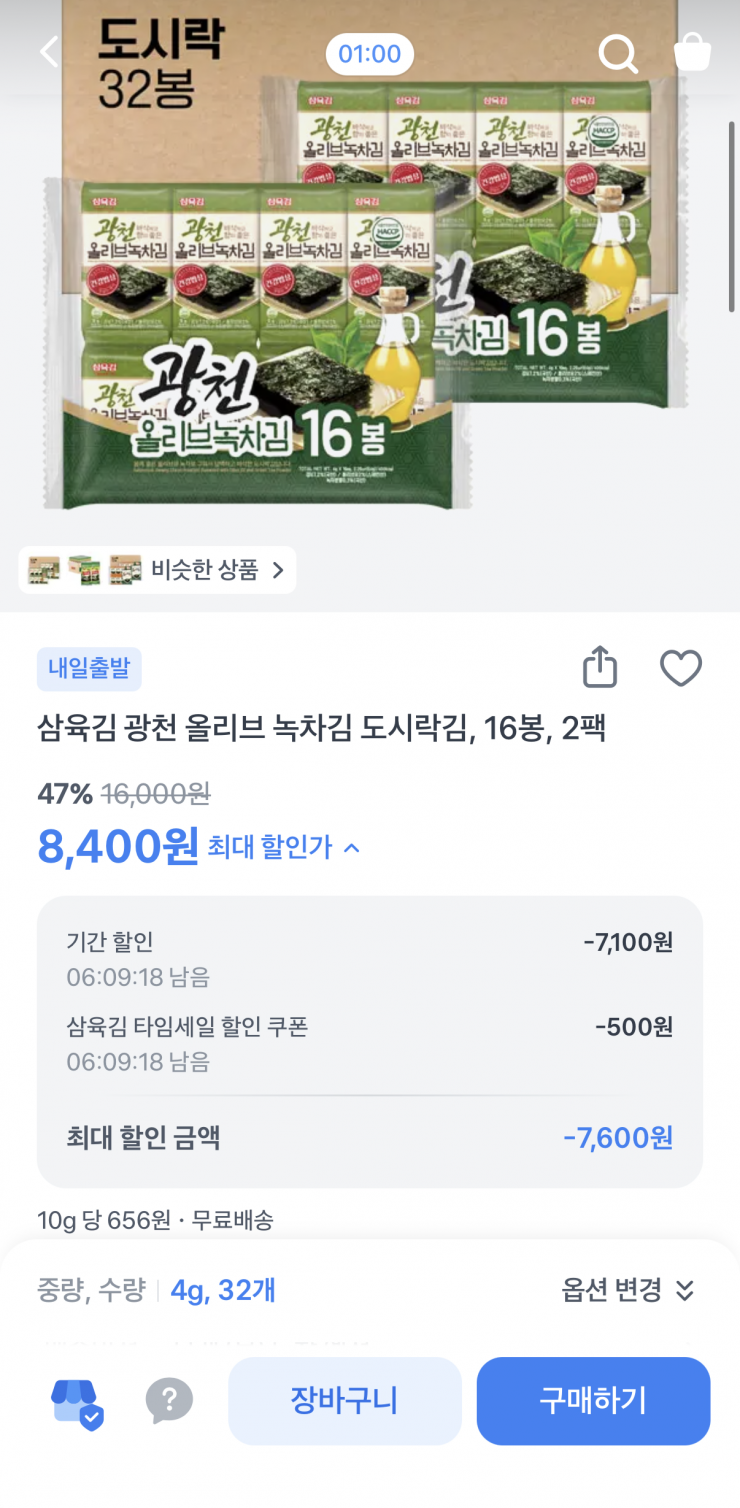Open chat using the speech bubble icon
The height and width of the screenshot is (1508, 740).
click(x=169, y=1400)
